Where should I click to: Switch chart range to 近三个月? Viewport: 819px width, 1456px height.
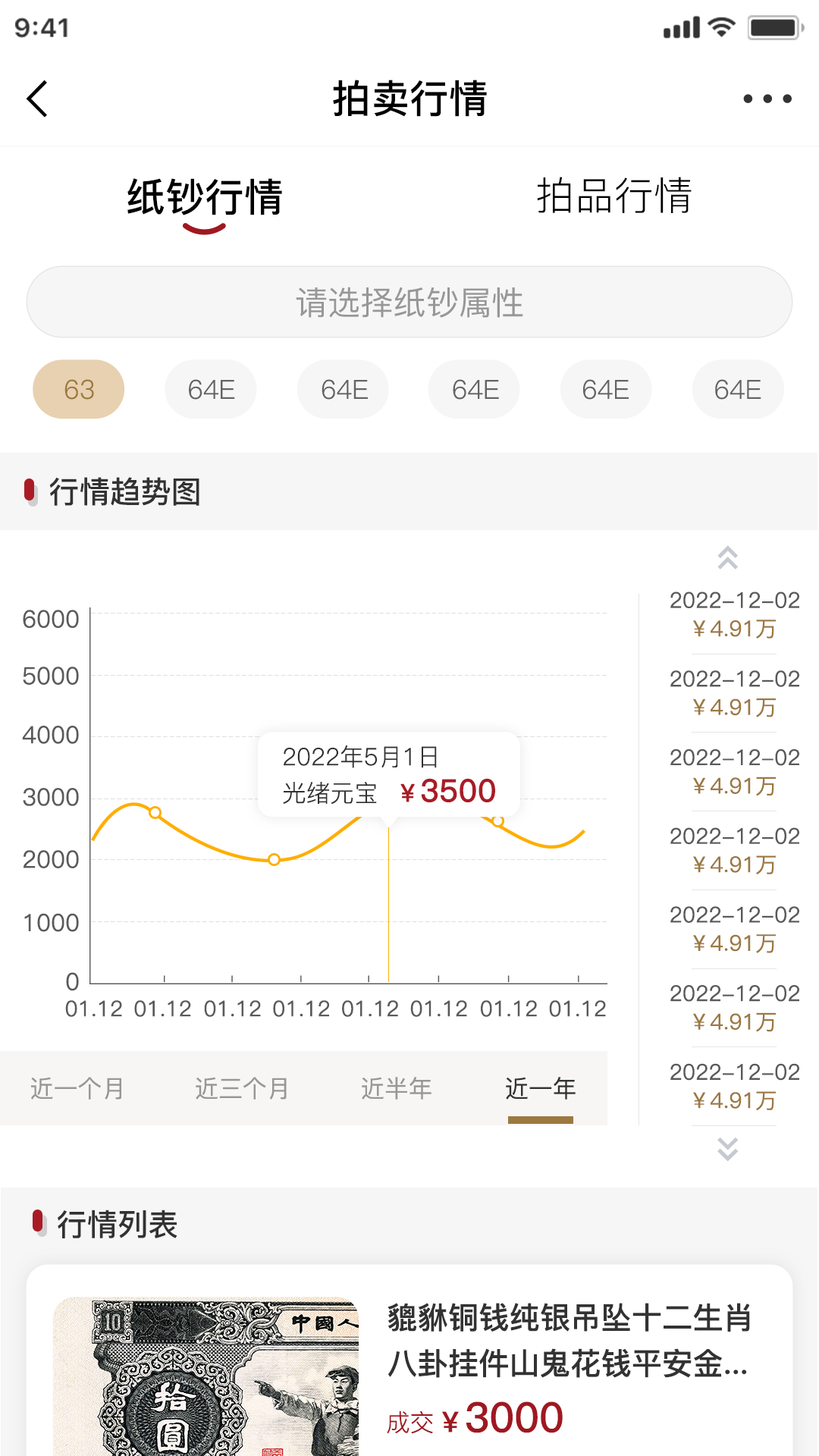(242, 1088)
